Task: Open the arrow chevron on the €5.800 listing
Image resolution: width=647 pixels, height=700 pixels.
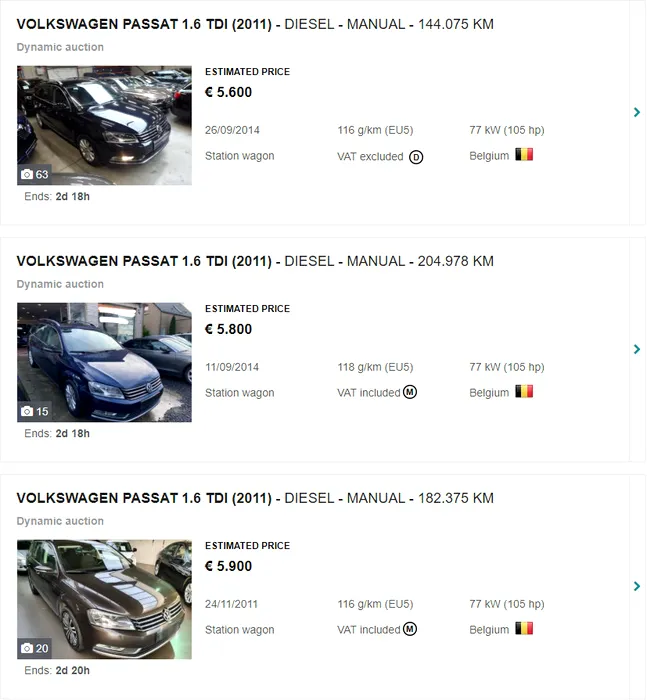Action: (637, 349)
